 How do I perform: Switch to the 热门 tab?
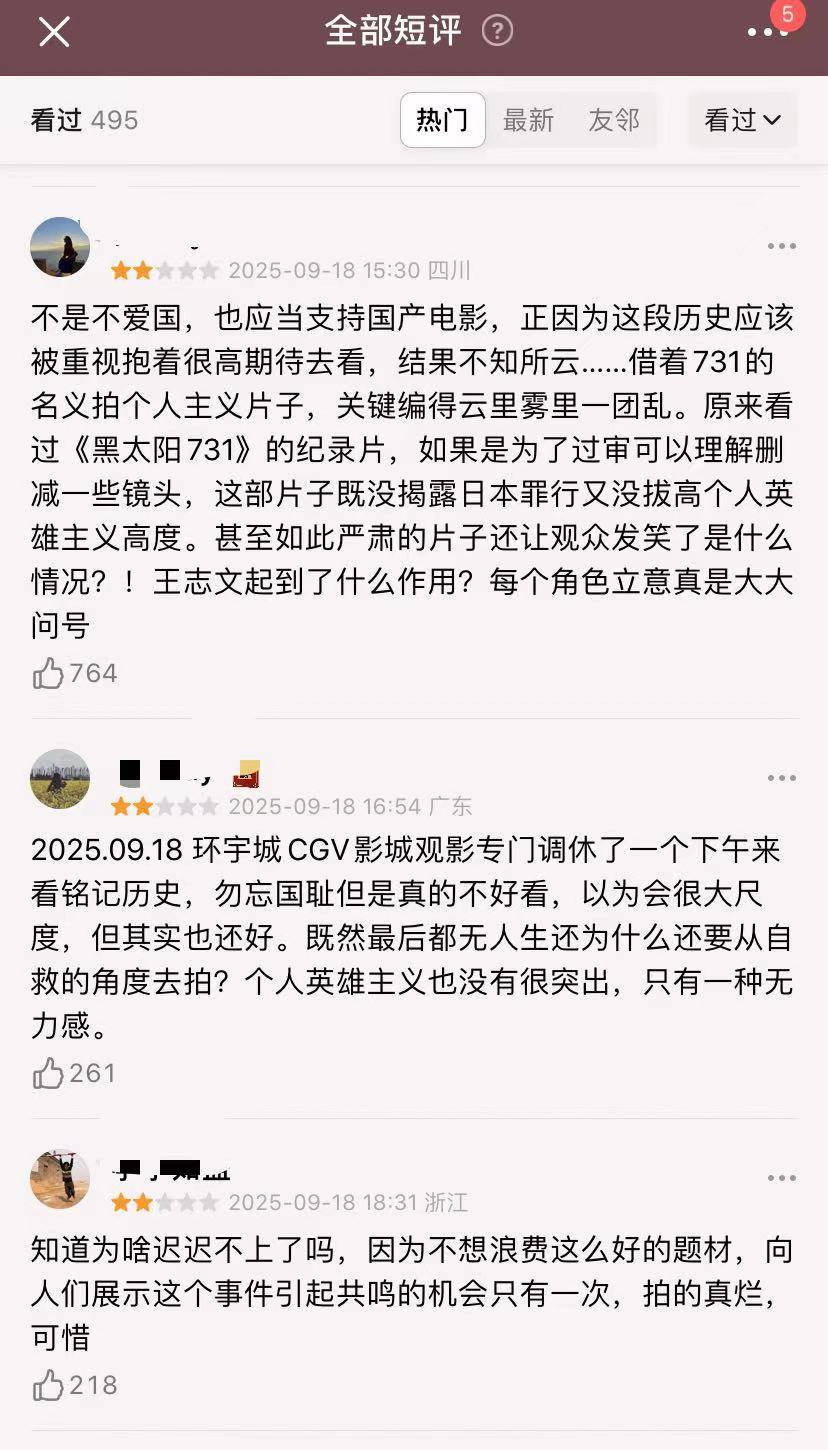coord(442,121)
